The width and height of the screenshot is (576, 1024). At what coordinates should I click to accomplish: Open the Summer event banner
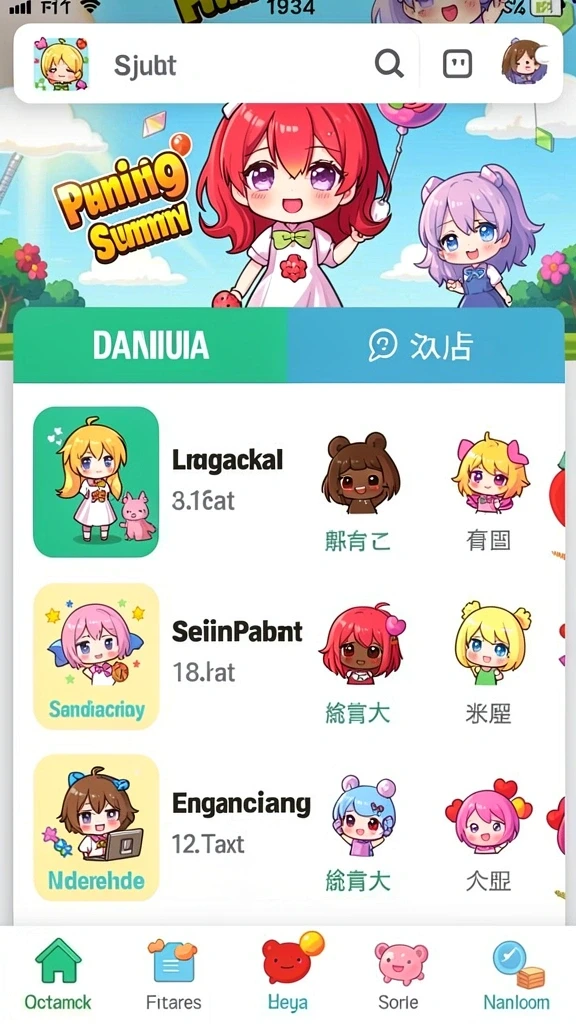pos(288,204)
